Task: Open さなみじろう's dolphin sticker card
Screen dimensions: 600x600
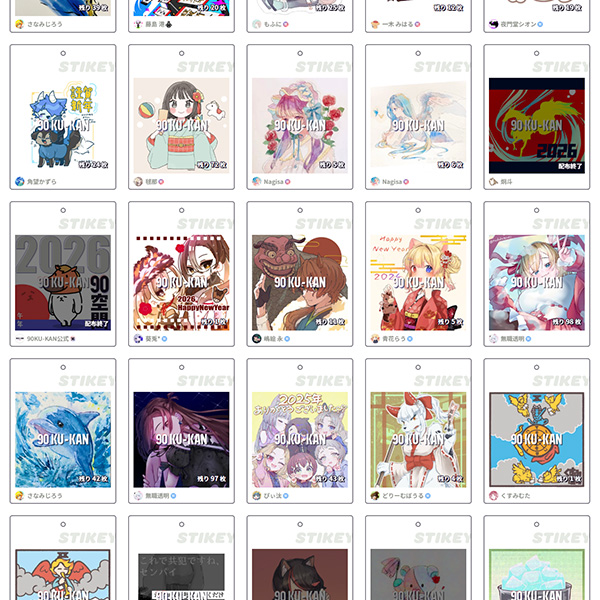Action: point(62,438)
